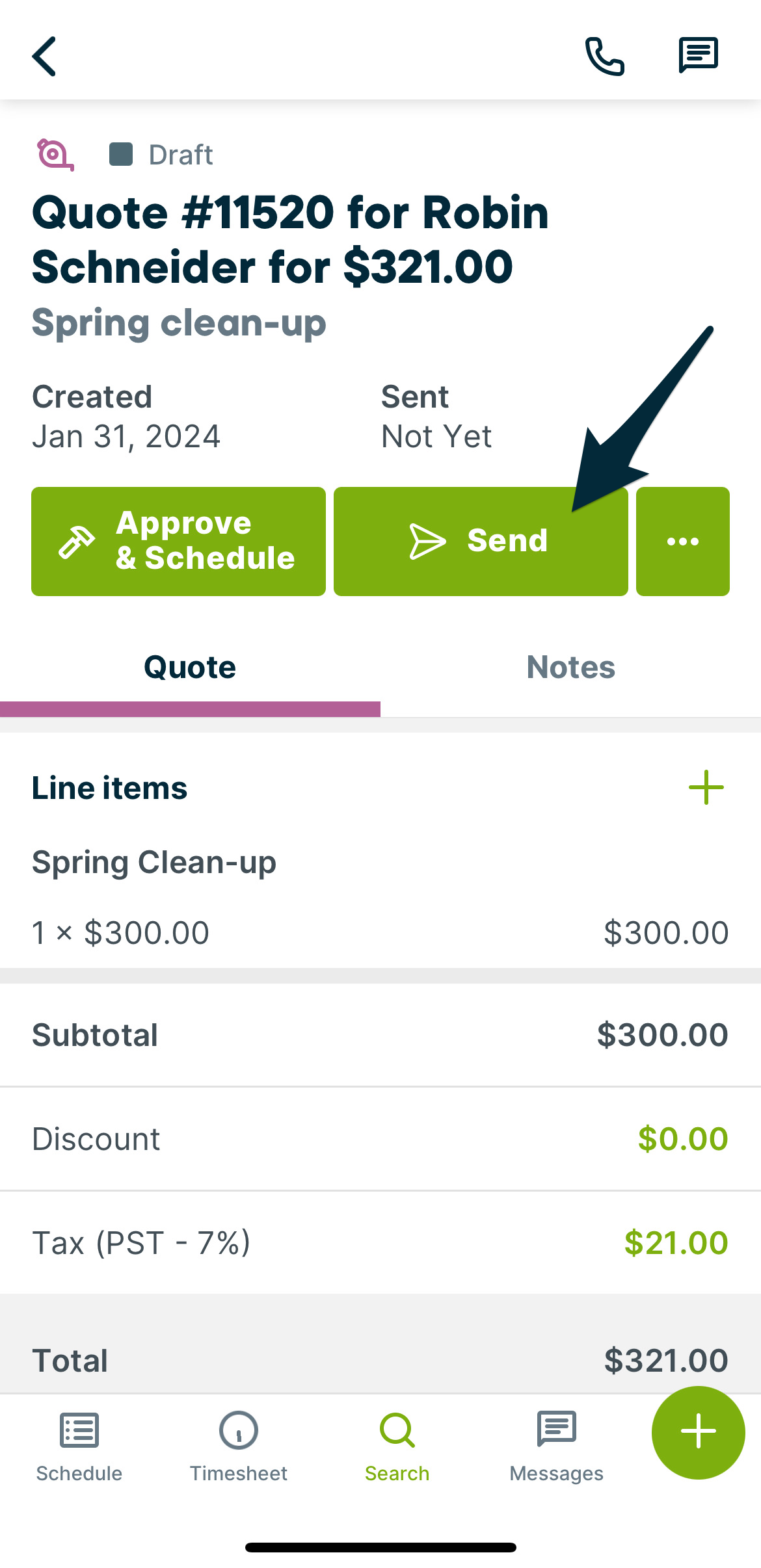Image resolution: width=761 pixels, height=1568 pixels.
Task: Switch to the Notes tab
Action: click(570, 666)
